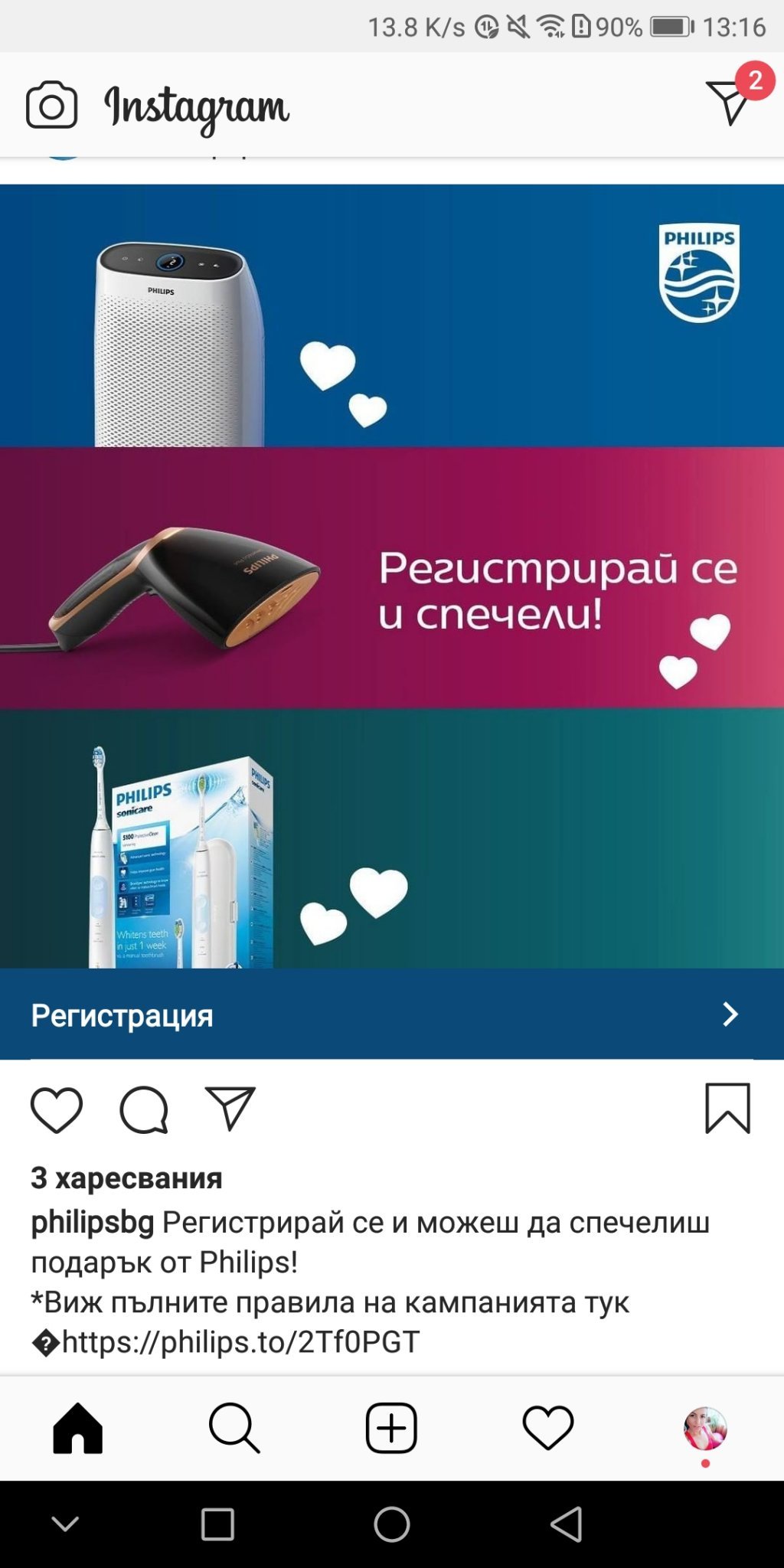Comment on the philipsbg post
The height and width of the screenshot is (1568, 784).
tap(144, 1109)
